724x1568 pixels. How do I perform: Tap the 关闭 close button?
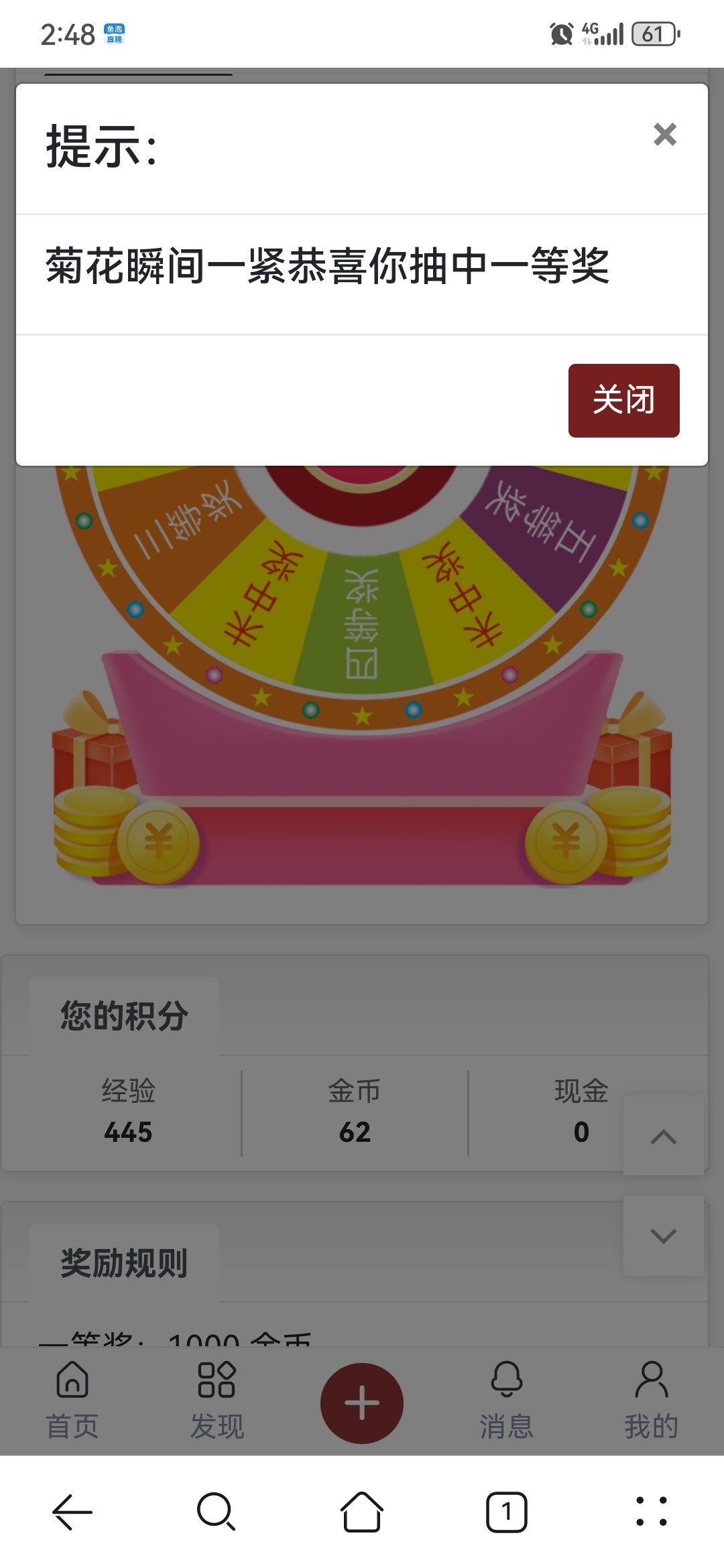623,399
